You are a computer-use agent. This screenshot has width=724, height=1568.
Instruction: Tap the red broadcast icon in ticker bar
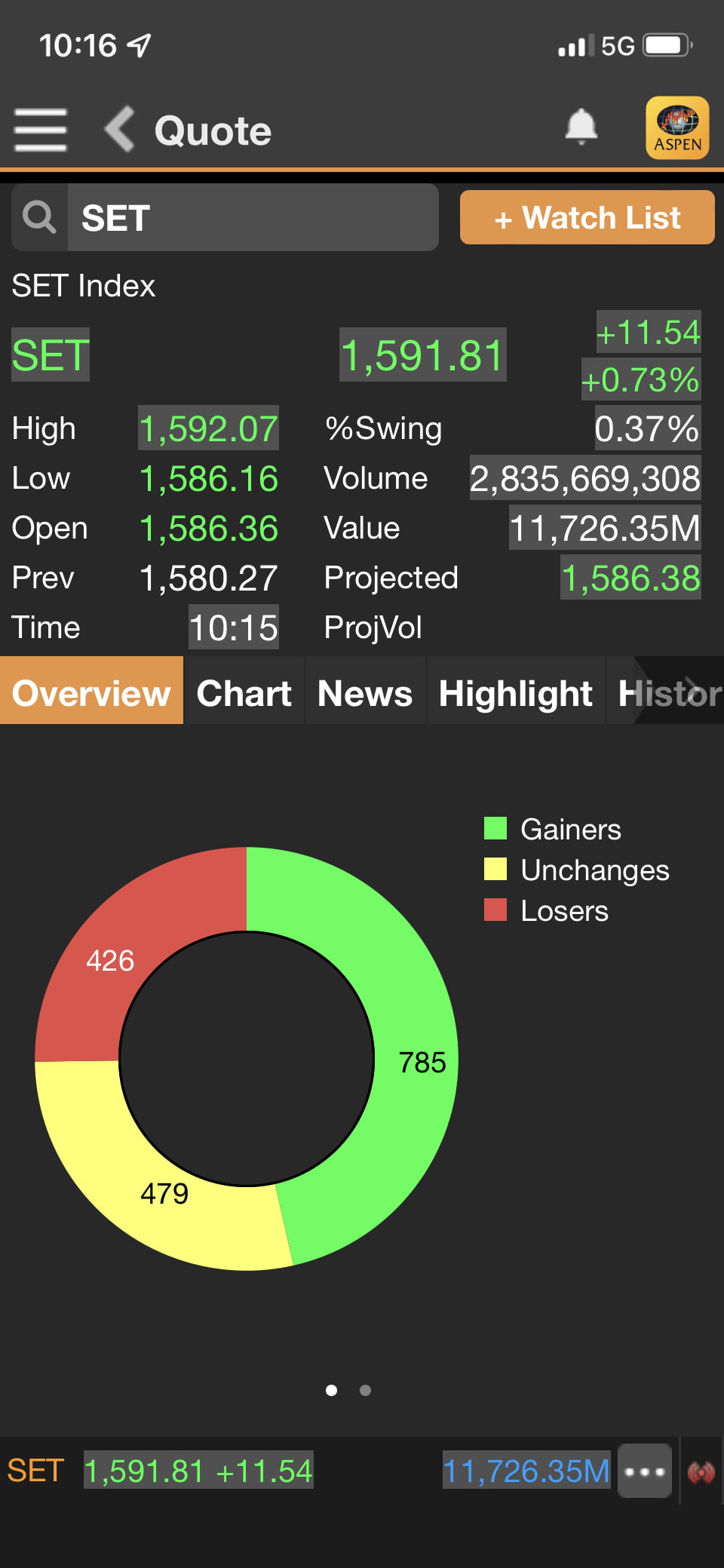tap(701, 1471)
